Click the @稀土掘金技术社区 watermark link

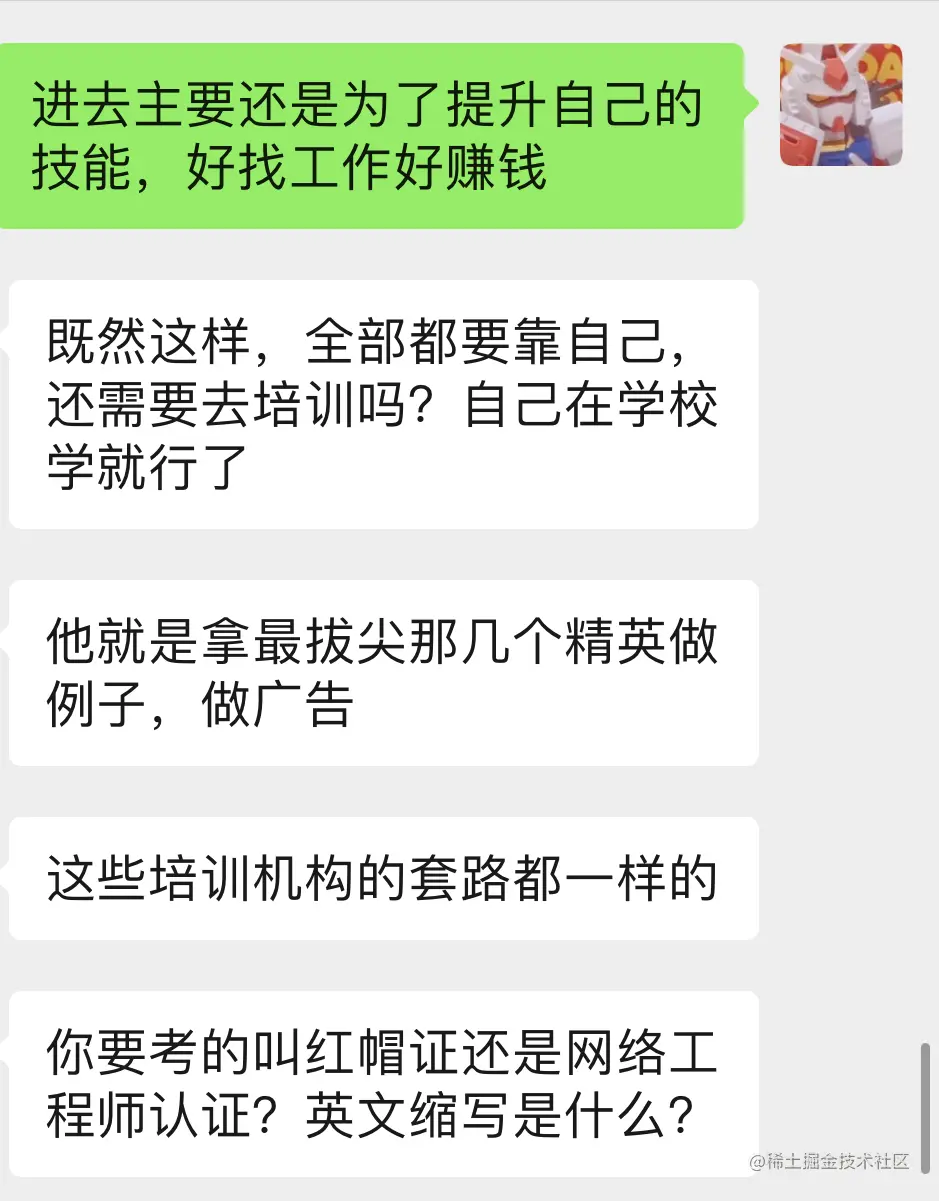coord(829,1162)
